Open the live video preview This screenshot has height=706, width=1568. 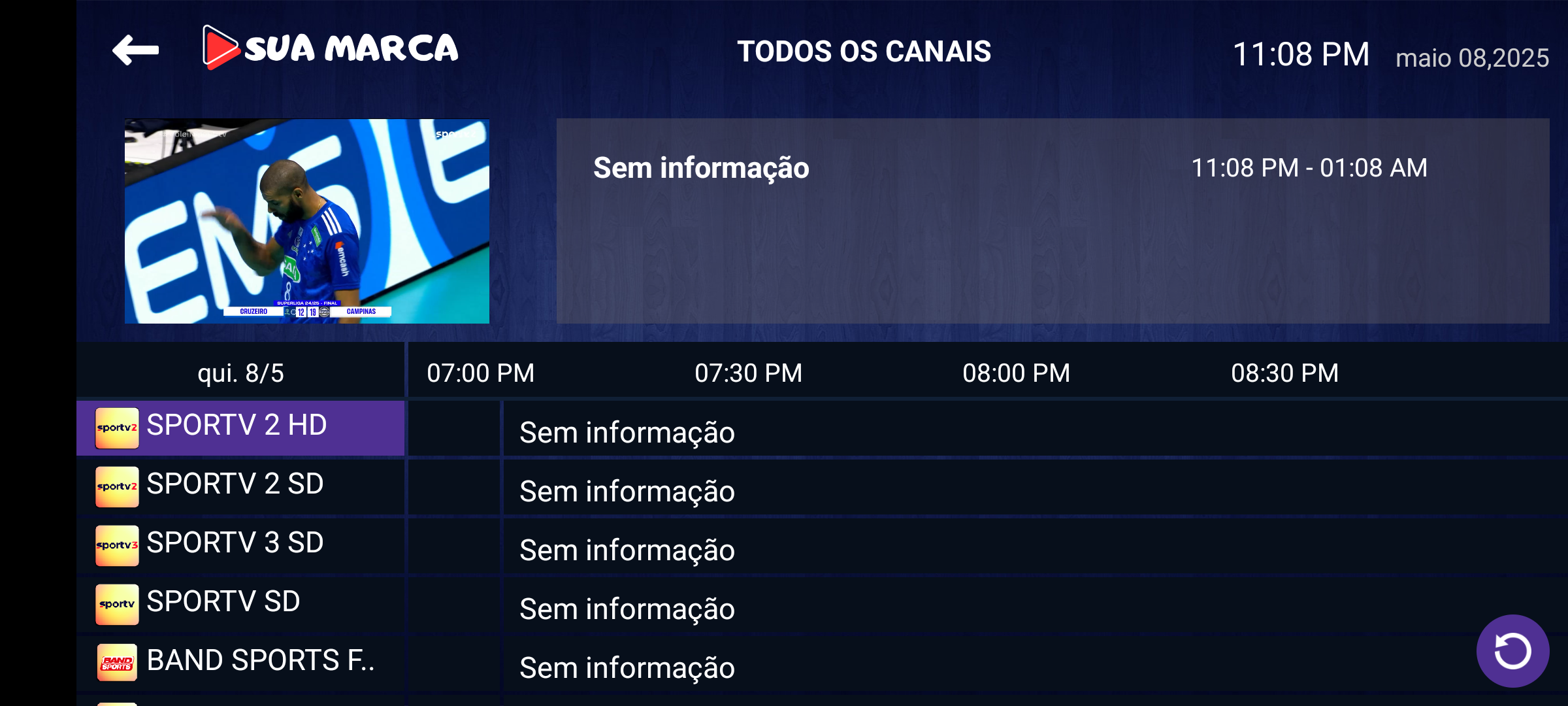306,221
